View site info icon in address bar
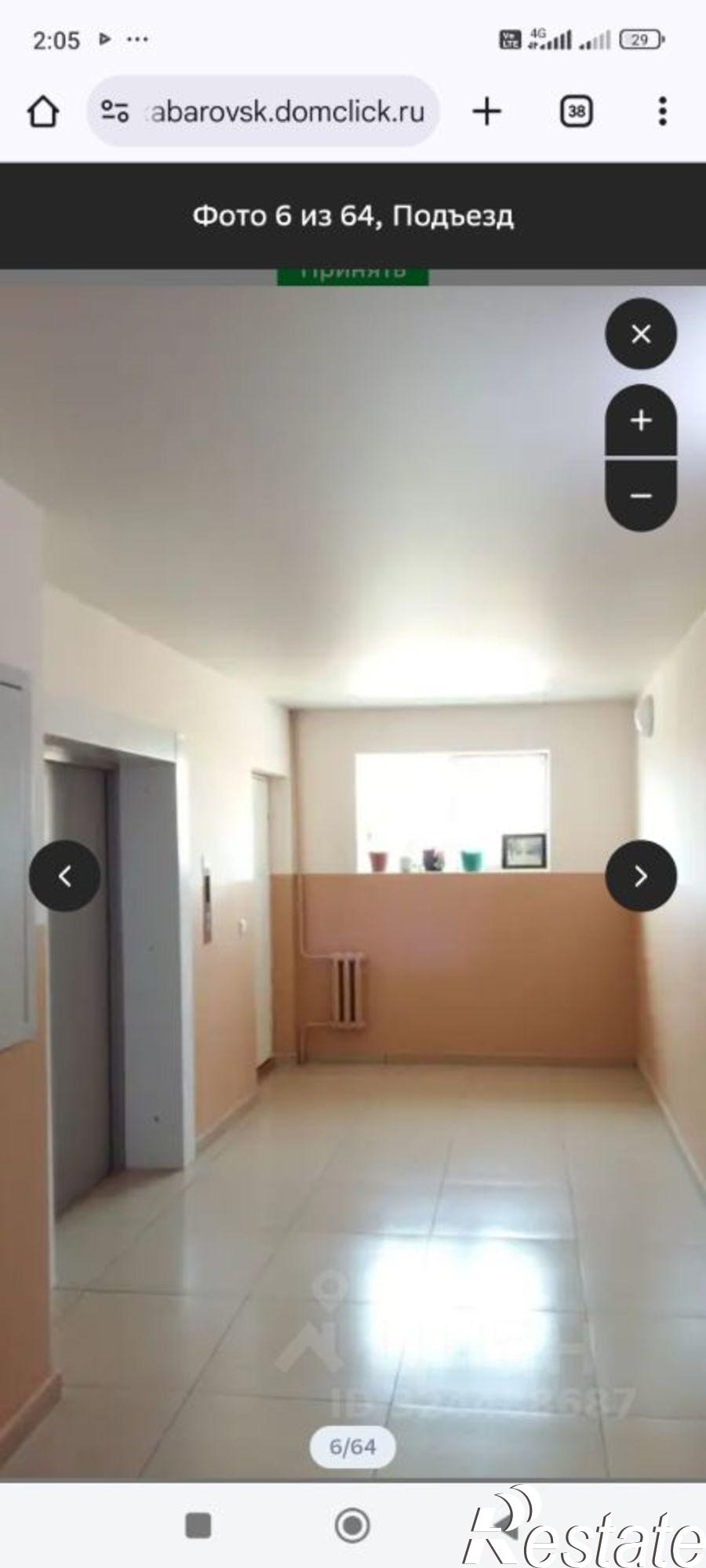The height and width of the screenshot is (1568, 706). [x=115, y=111]
